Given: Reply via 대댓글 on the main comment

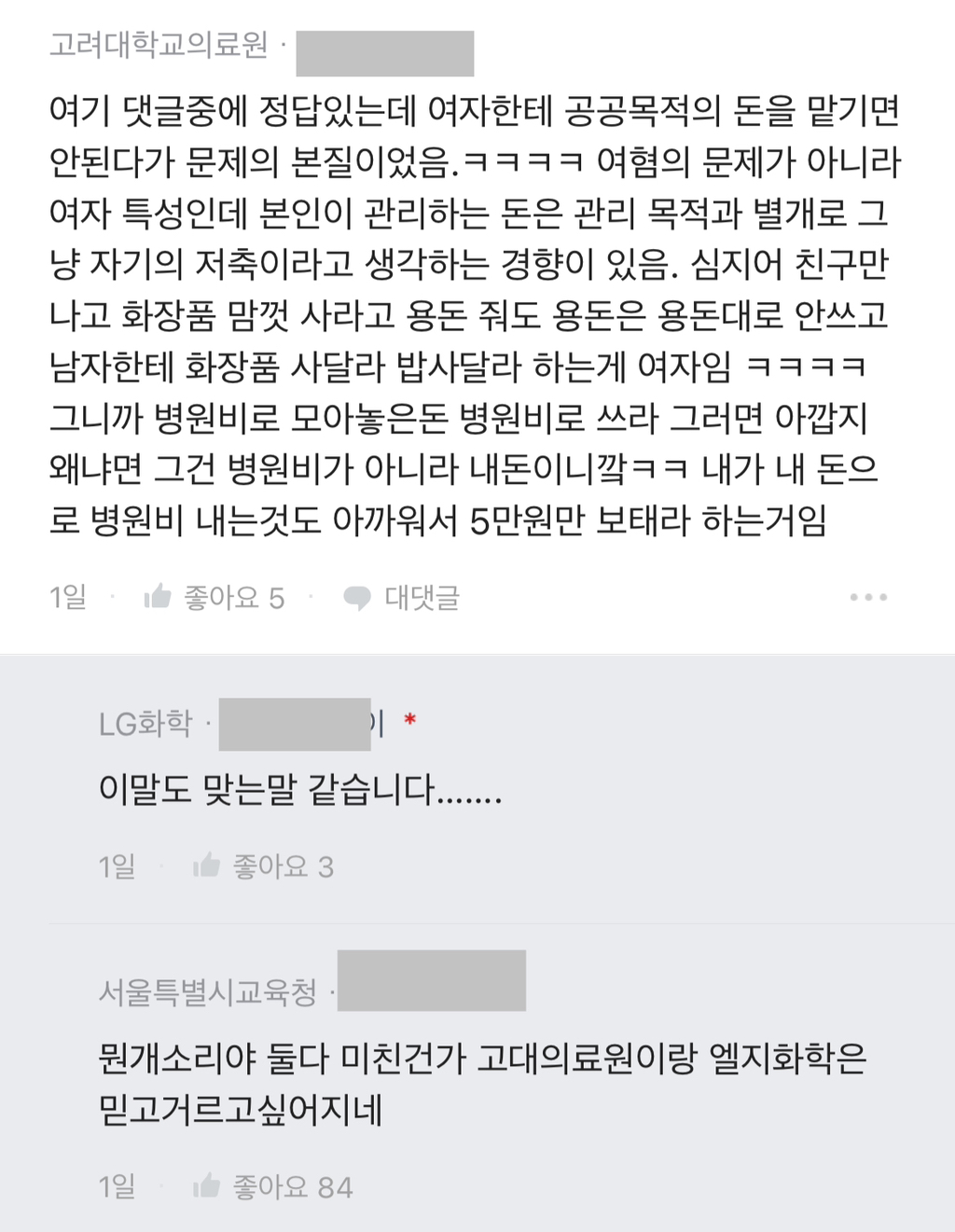Looking at the screenshot, I should [x=403, y=598].
